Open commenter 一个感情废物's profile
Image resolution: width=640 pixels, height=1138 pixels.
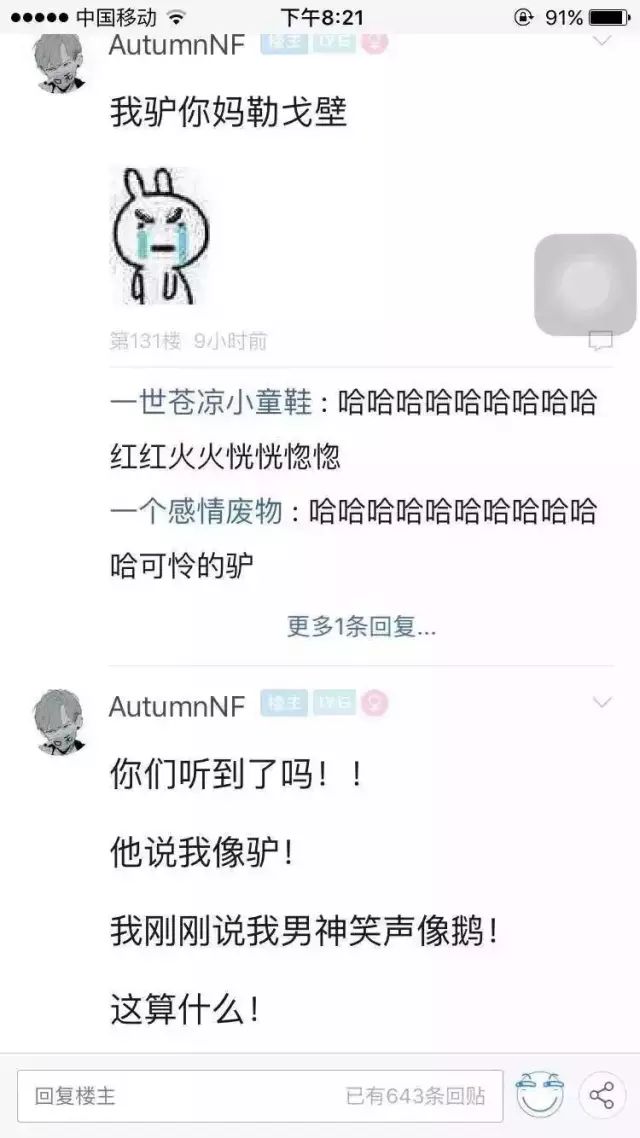click(196, 512)
